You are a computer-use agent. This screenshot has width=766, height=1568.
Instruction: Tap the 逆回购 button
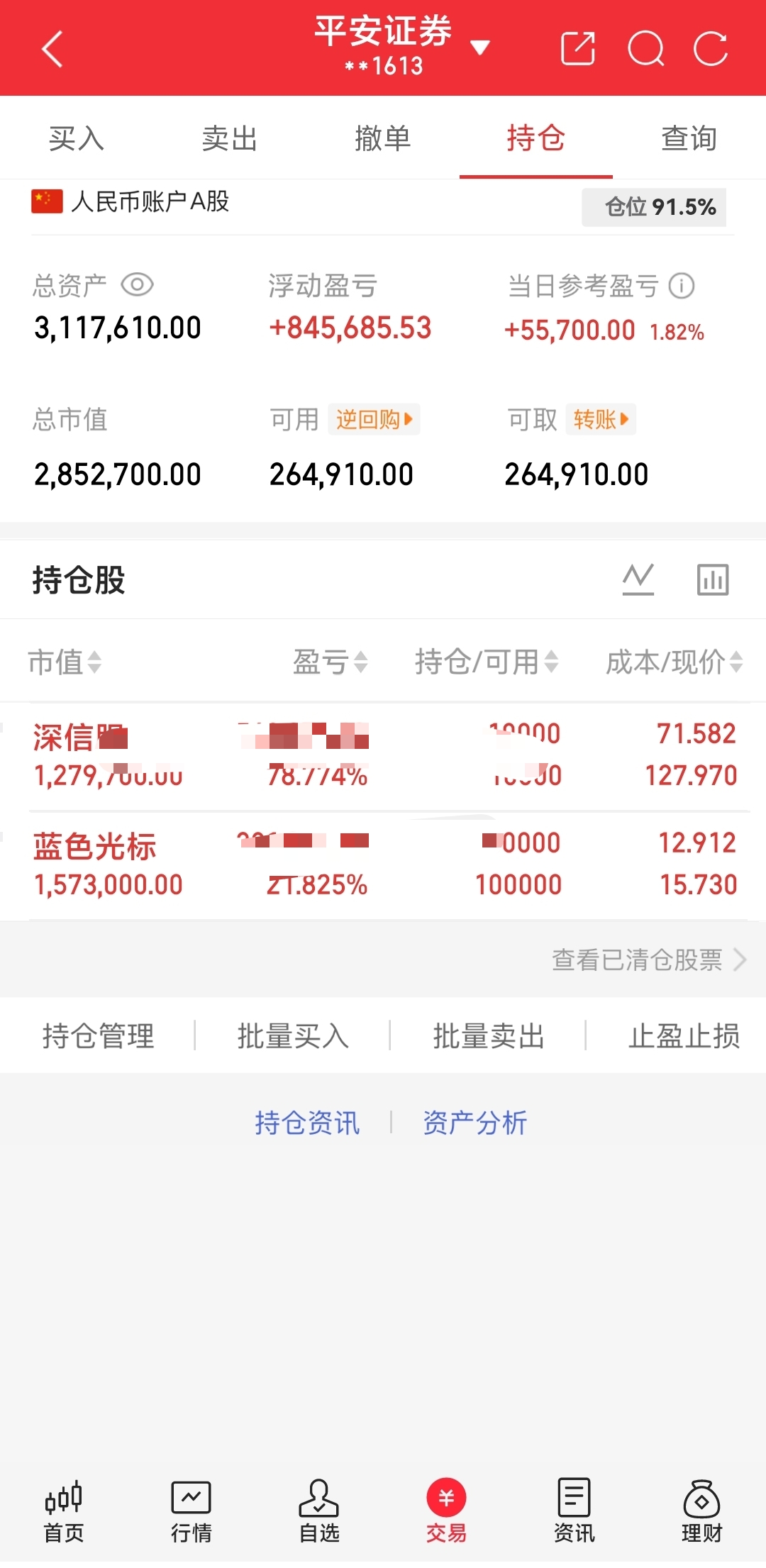tap(374, 419)
